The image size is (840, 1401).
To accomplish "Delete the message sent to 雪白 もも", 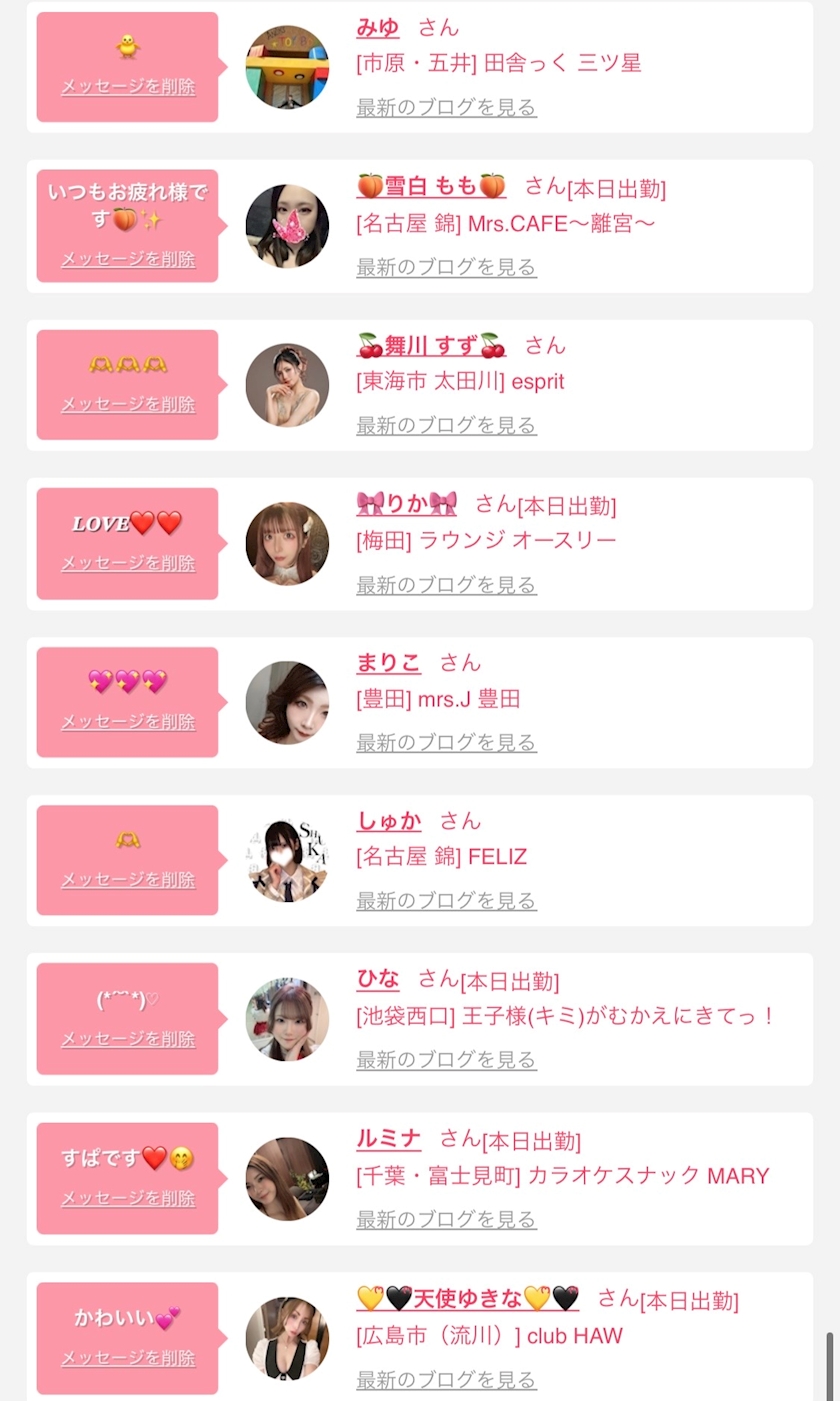I will [x=128, y=259].
